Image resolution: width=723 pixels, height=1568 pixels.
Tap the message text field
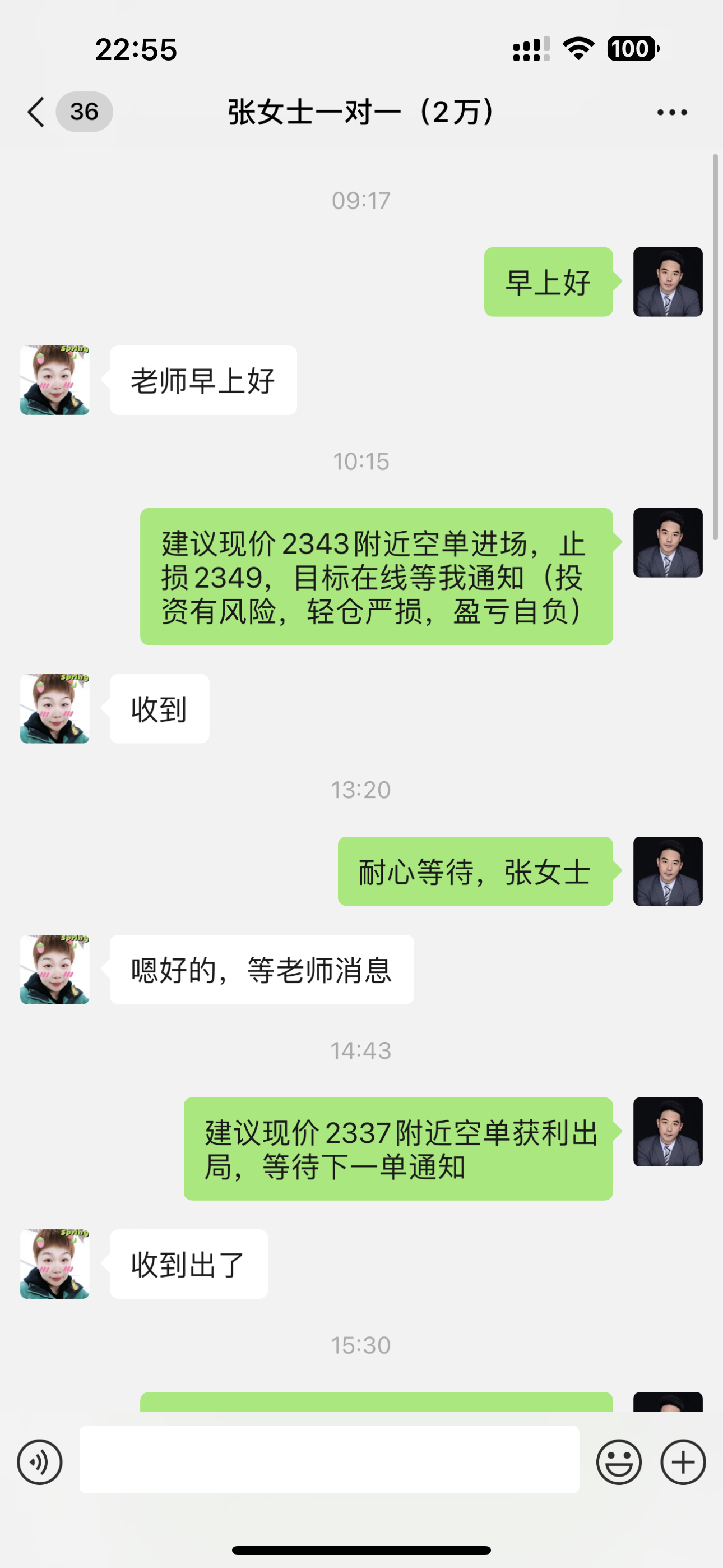tap(328, 1460)
